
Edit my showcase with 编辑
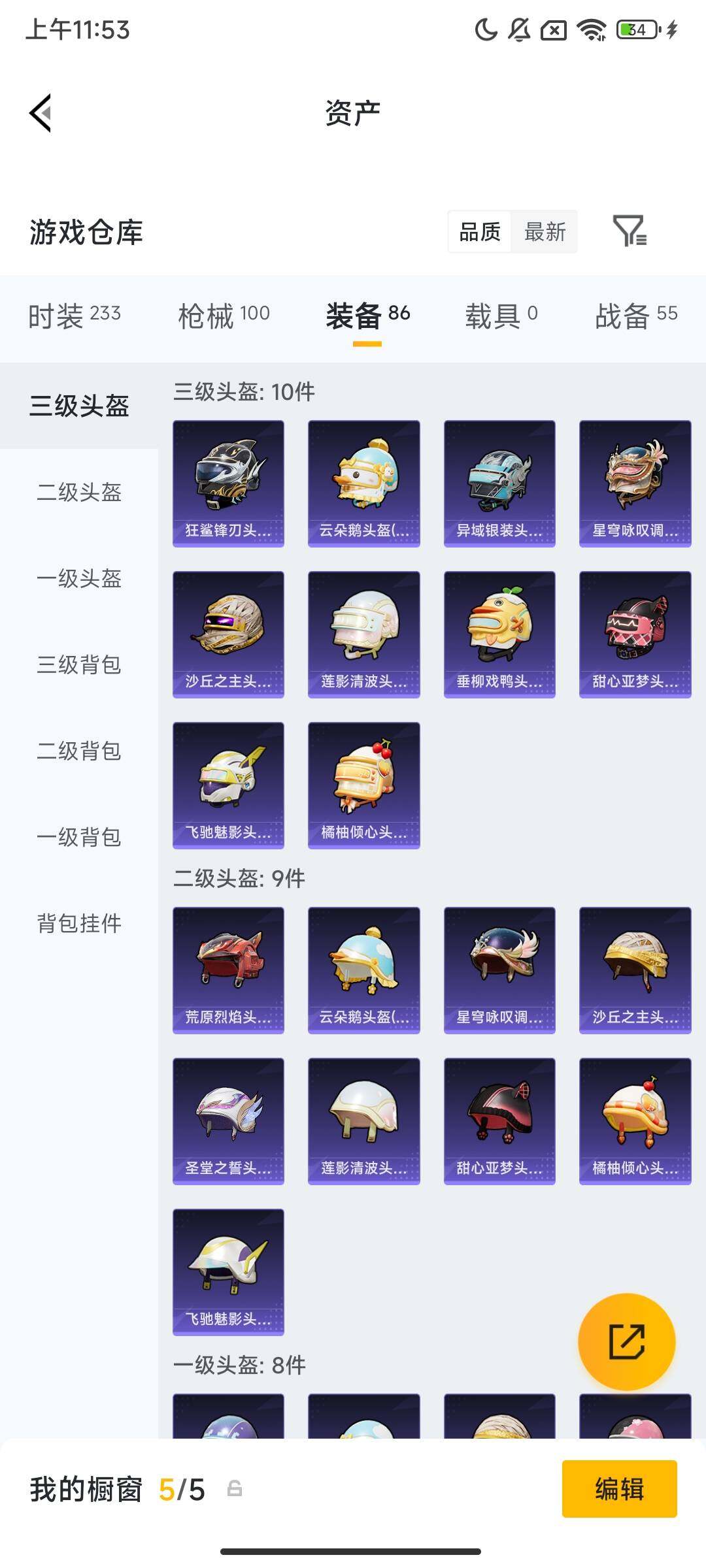(619, 1489)
